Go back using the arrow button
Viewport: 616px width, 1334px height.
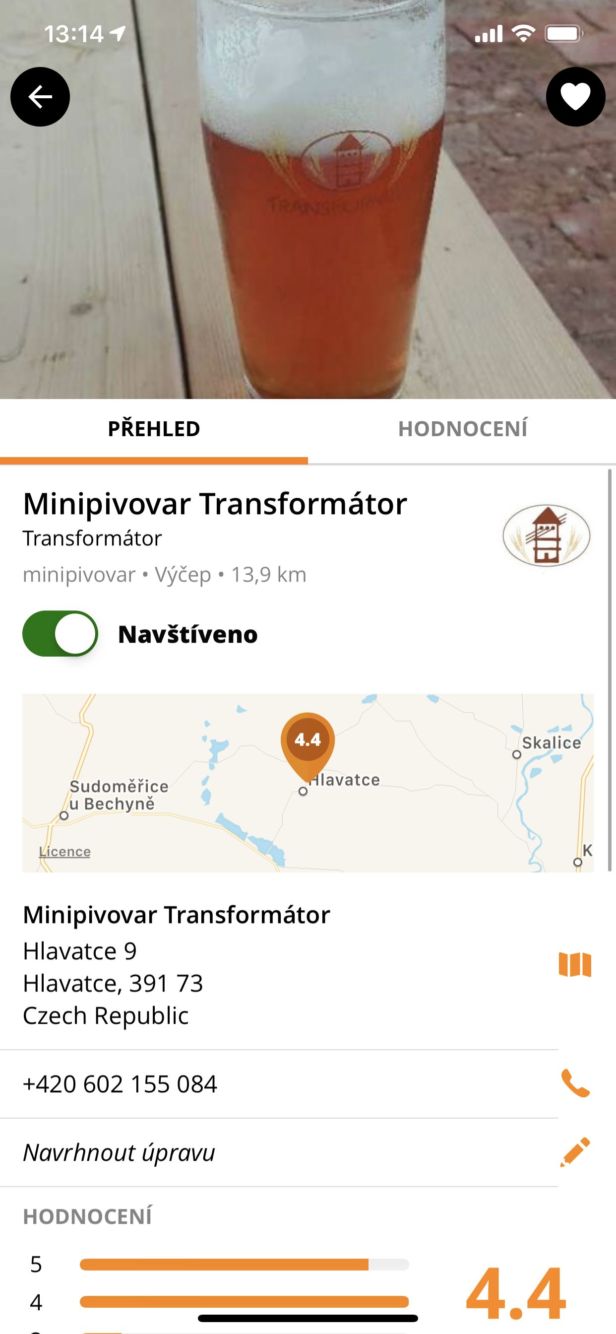tap(40, 96)
